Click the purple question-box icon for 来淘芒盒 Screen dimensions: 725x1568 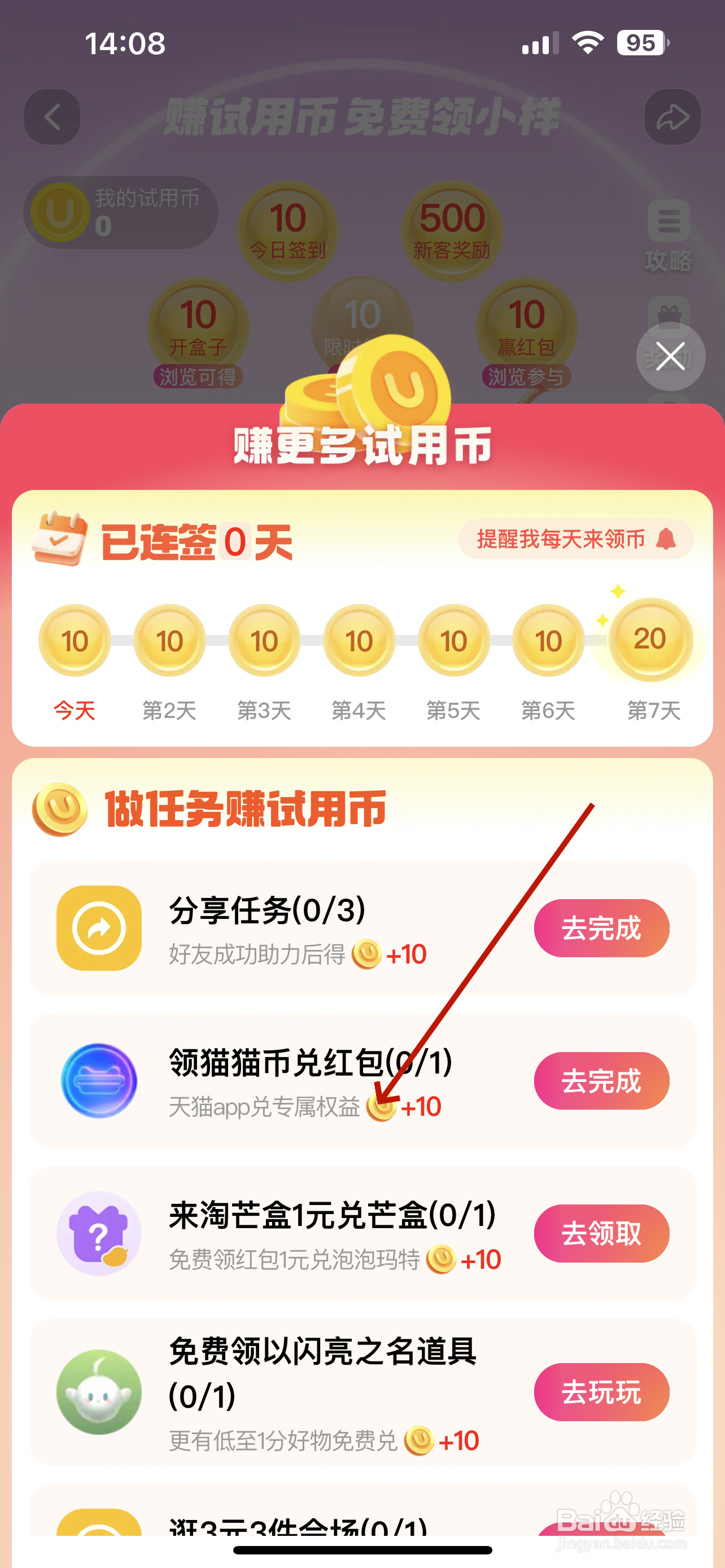pyautogui.click(x=99, y=1233)
